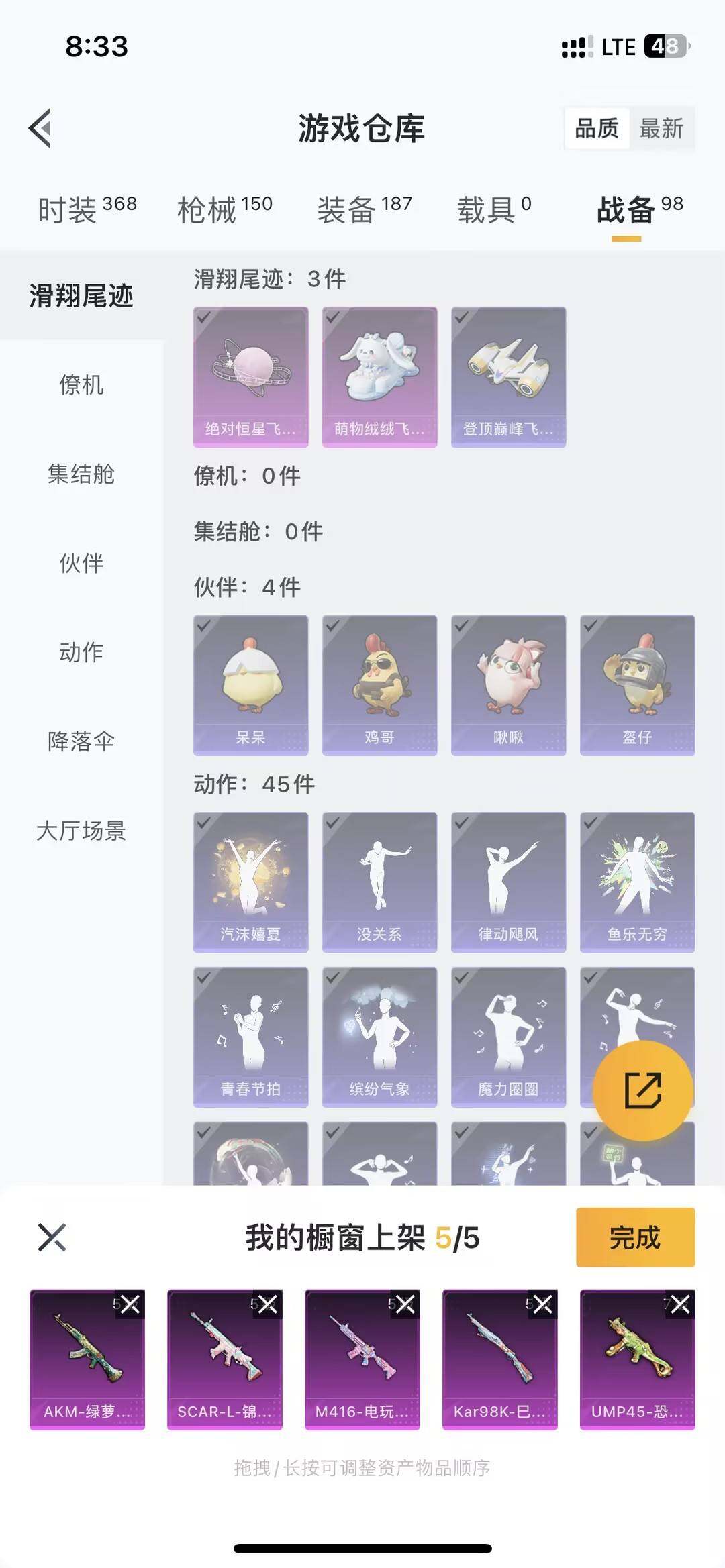
Task: Select the 降落伞 category in sidebar
Action: coord(80,743)
